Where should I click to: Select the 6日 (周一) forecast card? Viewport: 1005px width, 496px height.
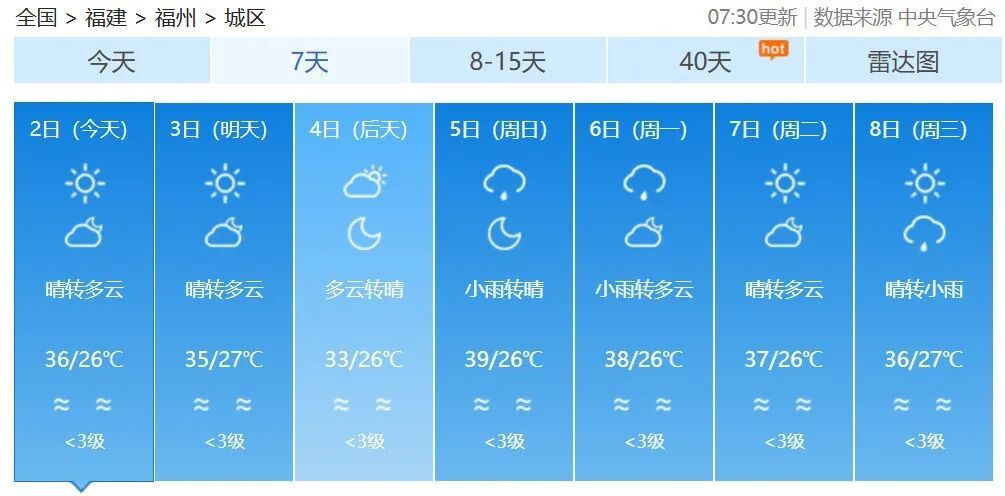(x=644, y=290)
